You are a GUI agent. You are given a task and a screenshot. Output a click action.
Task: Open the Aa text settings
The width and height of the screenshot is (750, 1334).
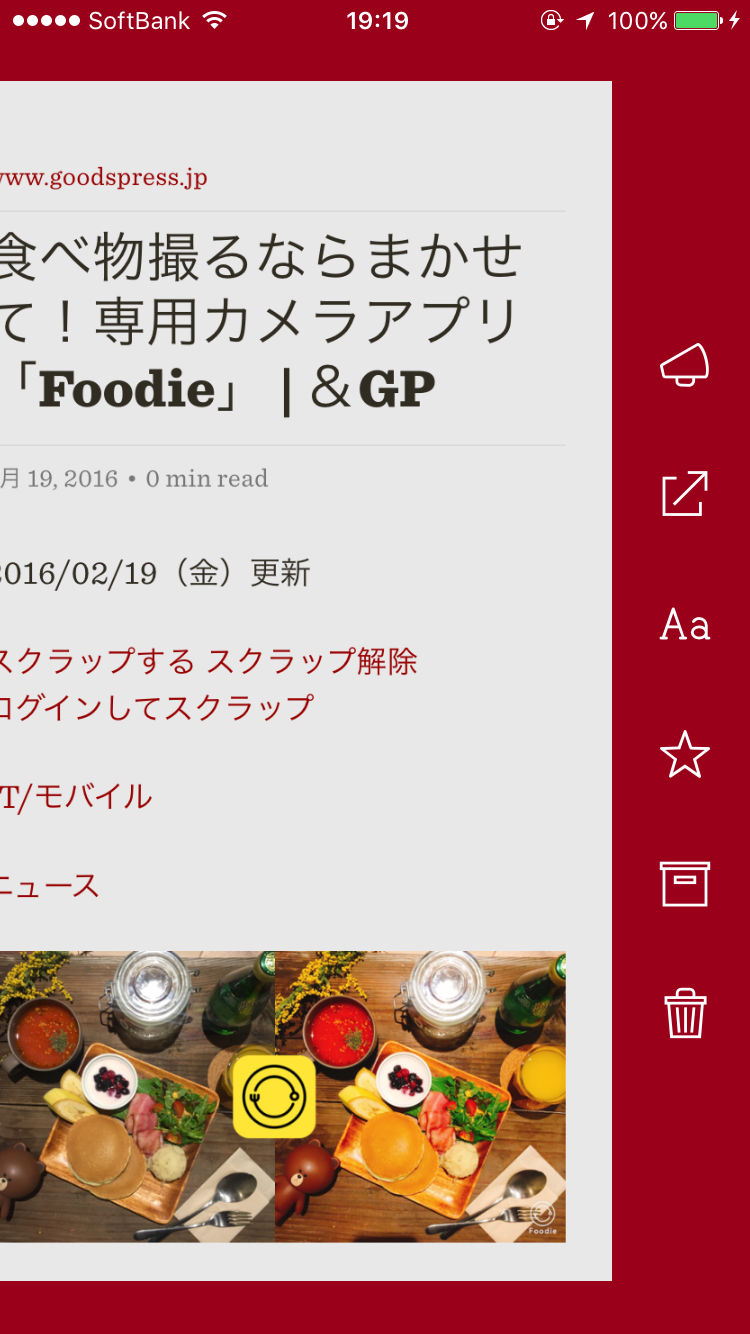(x=685, y=625)
